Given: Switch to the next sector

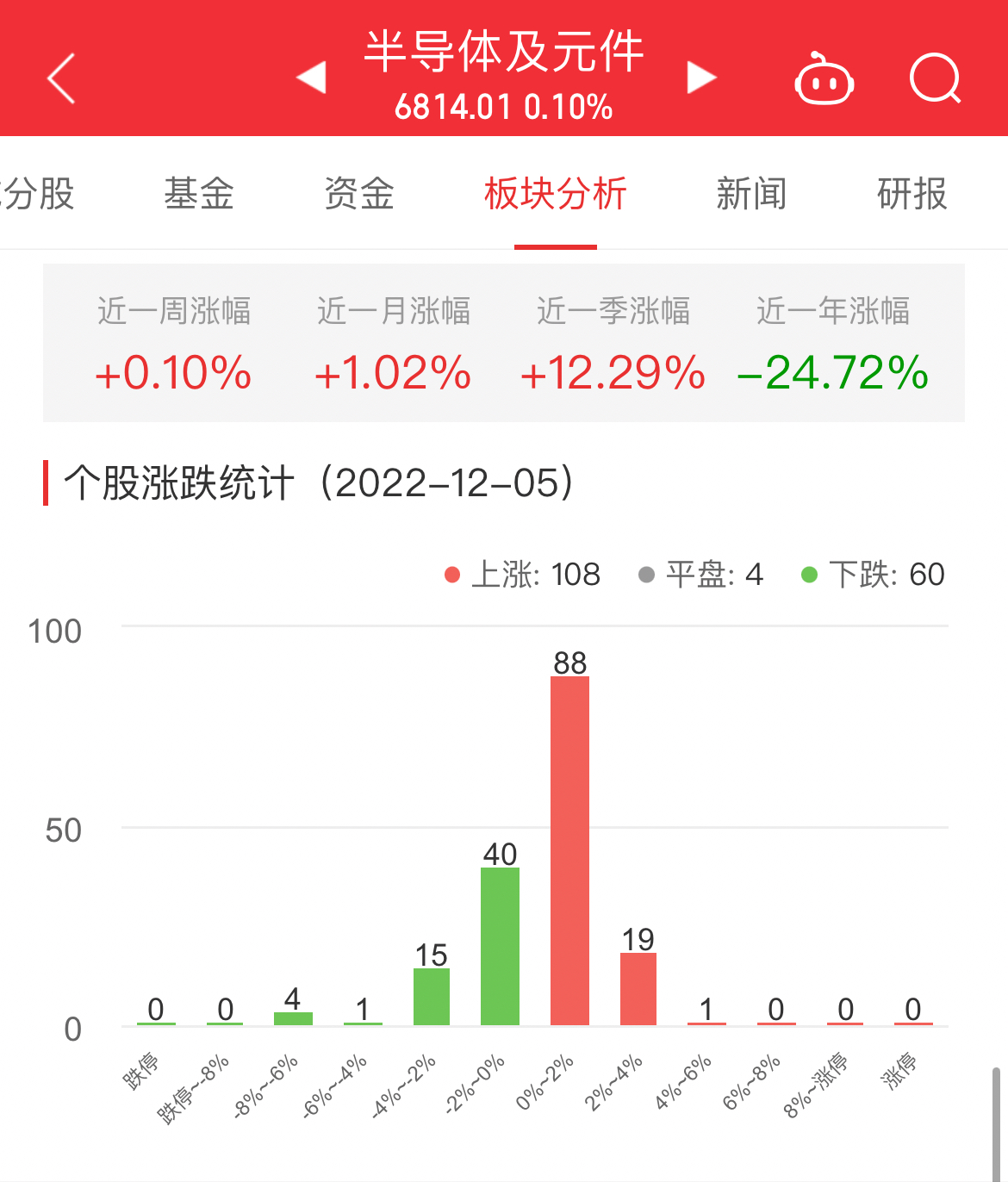Looking at the screenshot, I should point(700,78).
